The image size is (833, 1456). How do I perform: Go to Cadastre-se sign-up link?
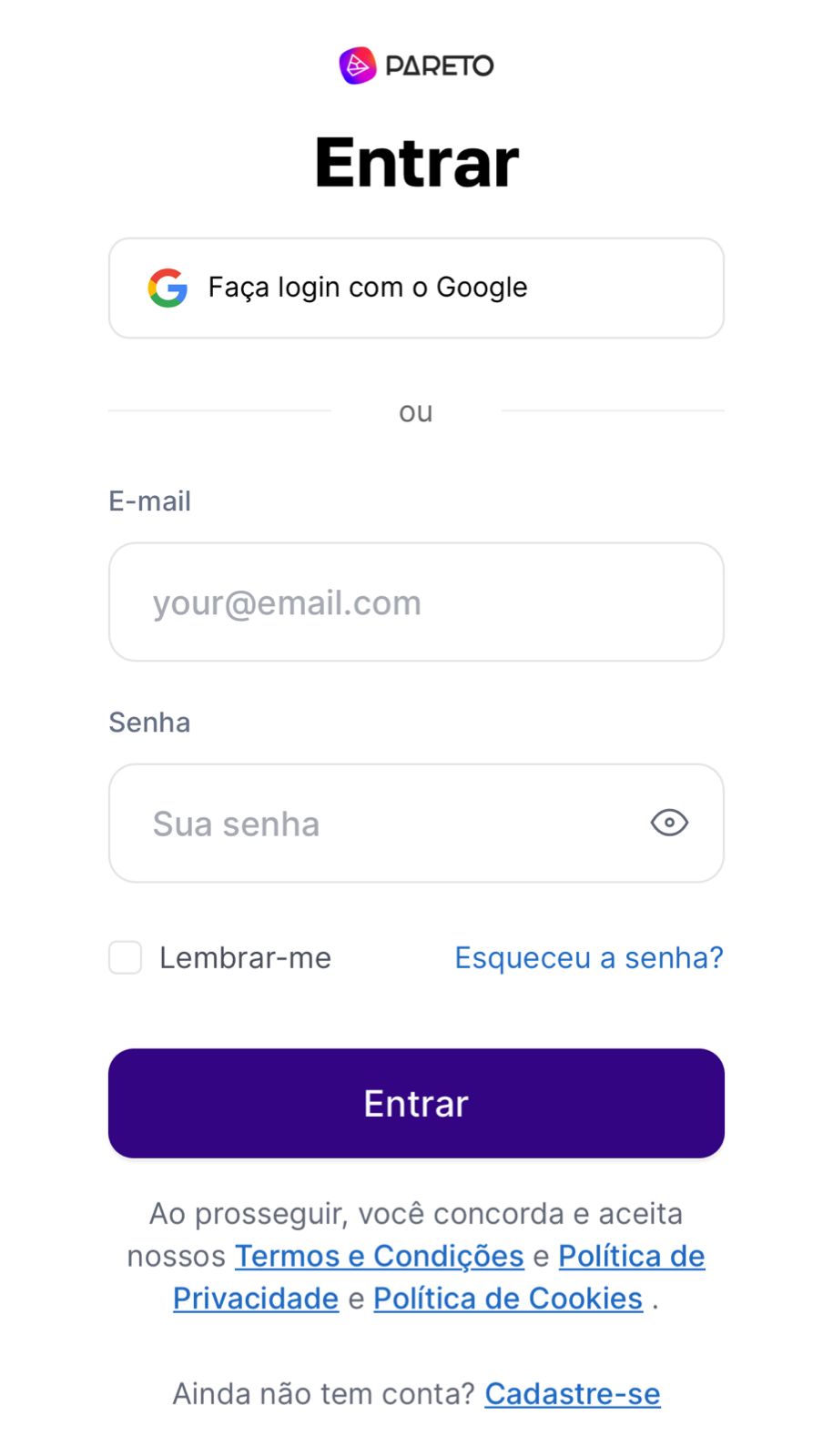pos(573,1394)
